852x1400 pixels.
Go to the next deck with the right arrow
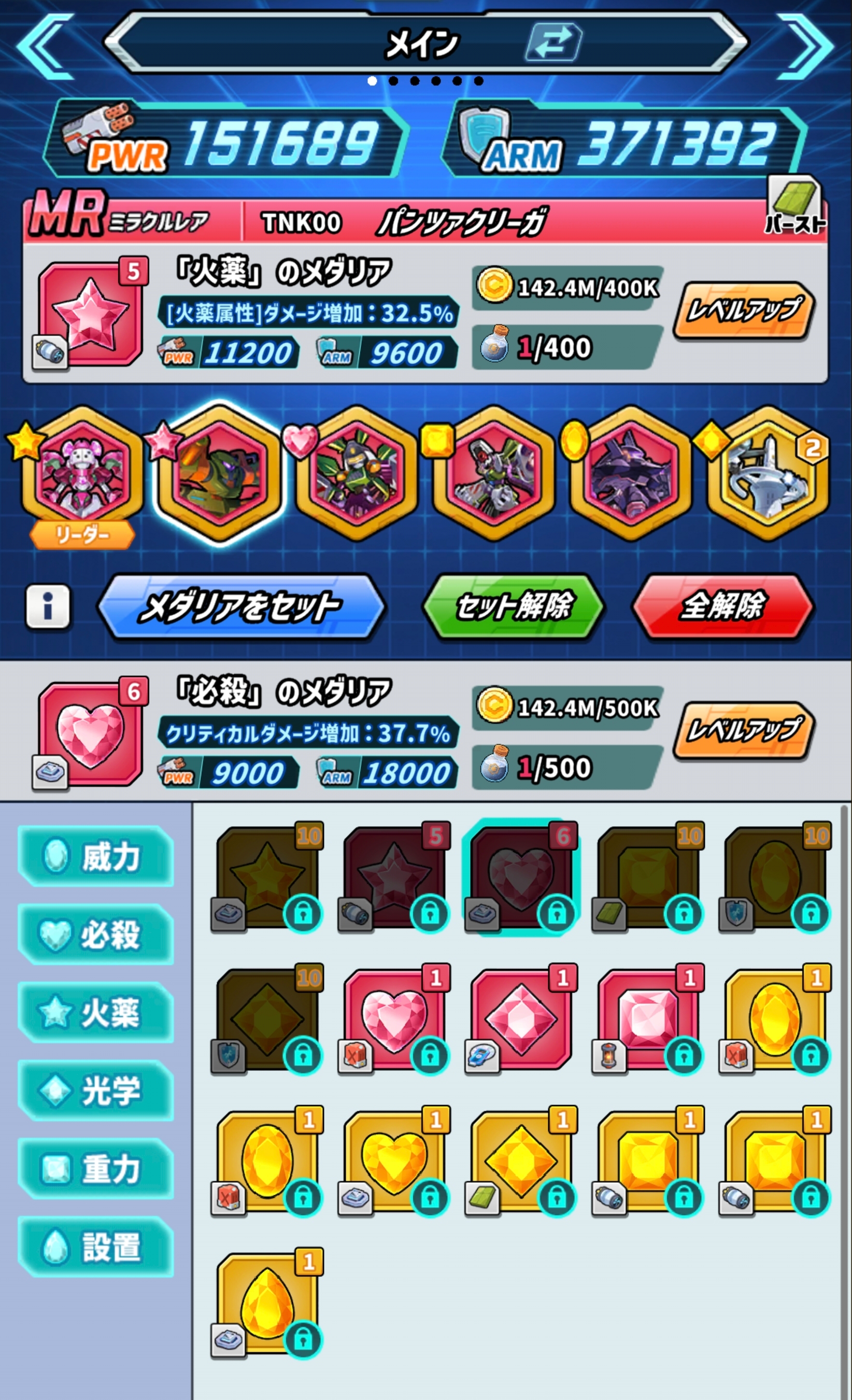805,46
